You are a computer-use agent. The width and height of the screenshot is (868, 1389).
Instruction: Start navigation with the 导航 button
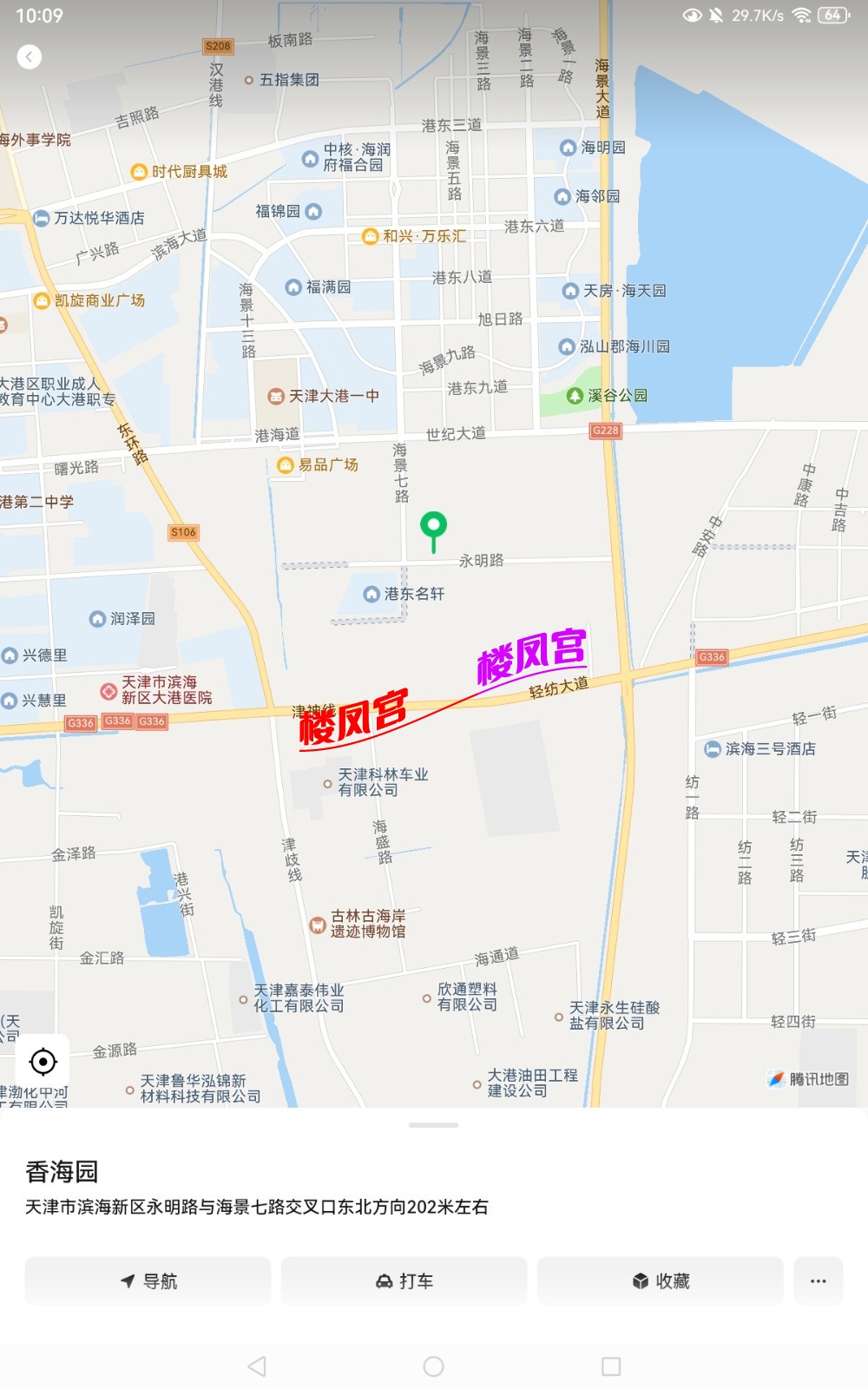pos(148,1280)
